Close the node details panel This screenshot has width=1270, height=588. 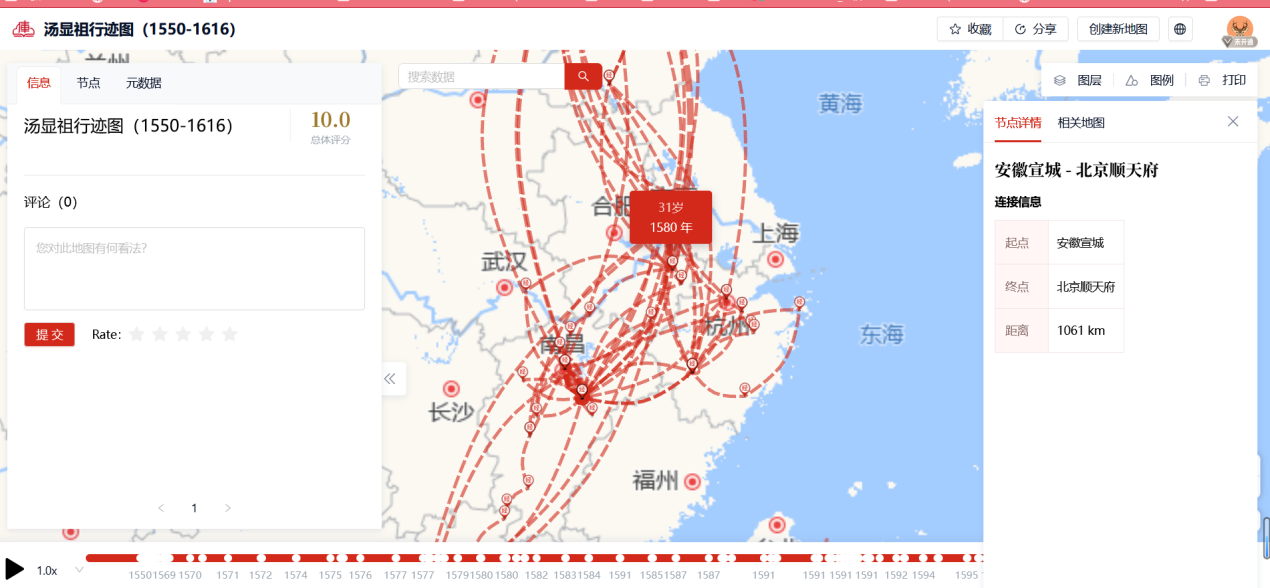[1233, 122]
